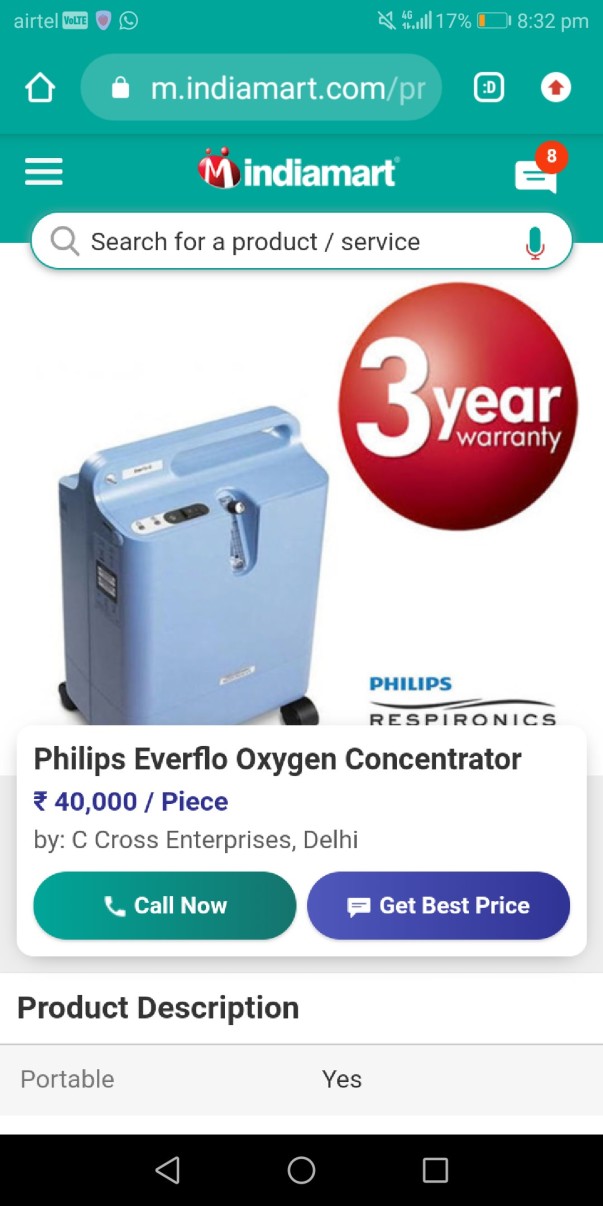
Task: Go back with the system back button
Action: [167, 1169]
